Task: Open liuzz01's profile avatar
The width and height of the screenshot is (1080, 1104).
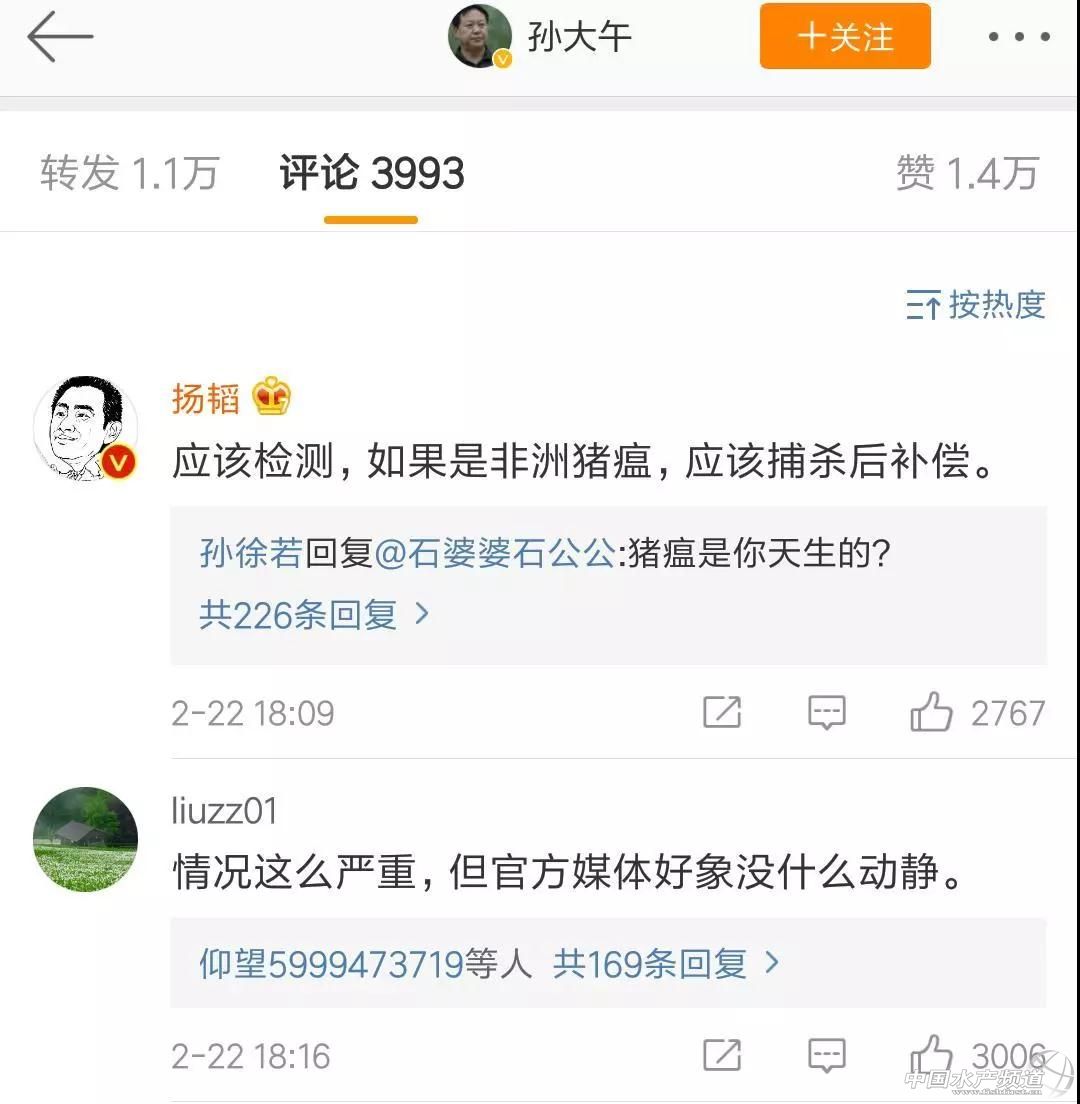Action: (86, 840)
